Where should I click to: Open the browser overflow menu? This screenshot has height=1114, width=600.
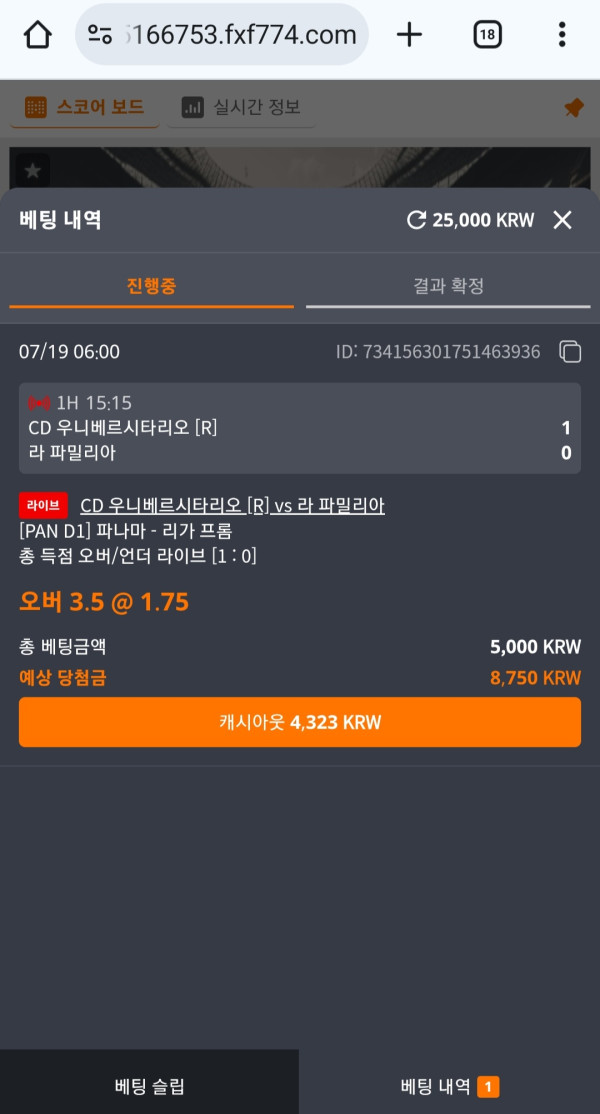[x=562, y=35]
